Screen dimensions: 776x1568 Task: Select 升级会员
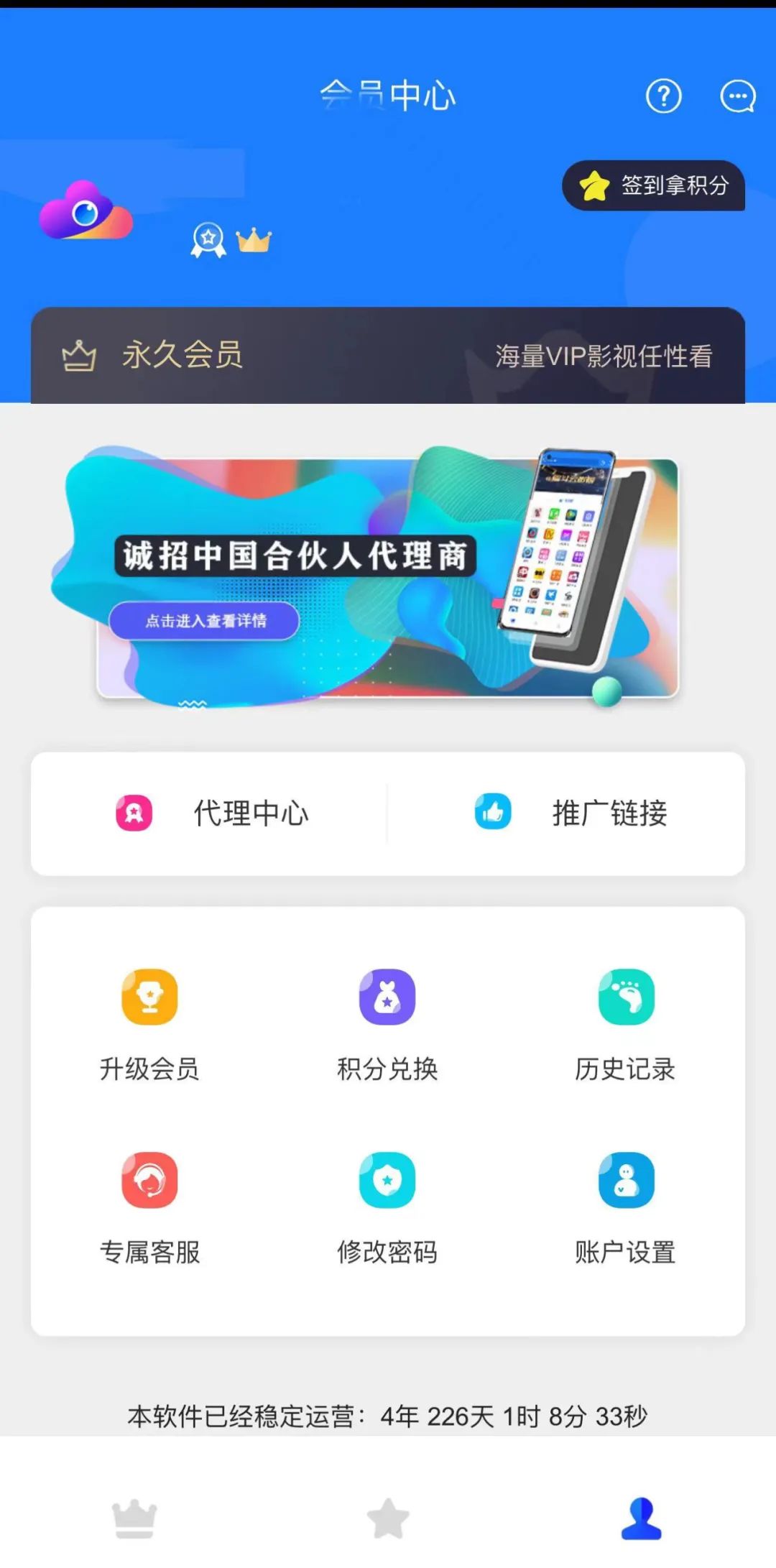pyautogui.click(x=149, y=1024)
